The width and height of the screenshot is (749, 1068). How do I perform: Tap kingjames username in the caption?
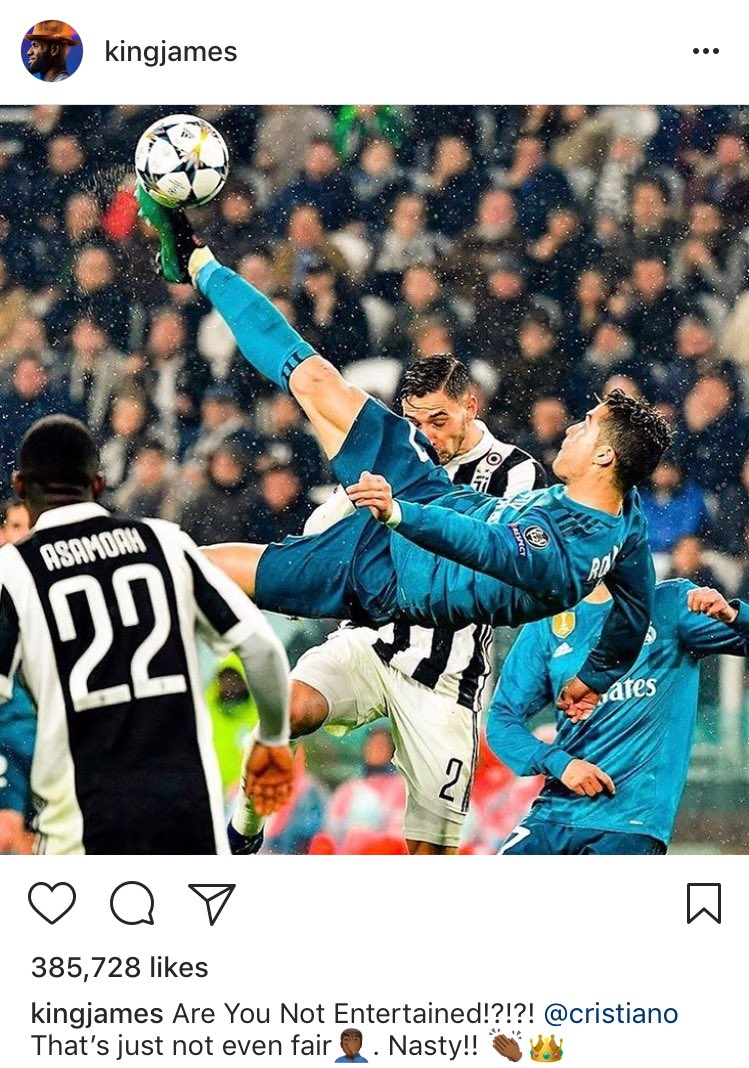pyautogui.click(x=97, y=1013)
